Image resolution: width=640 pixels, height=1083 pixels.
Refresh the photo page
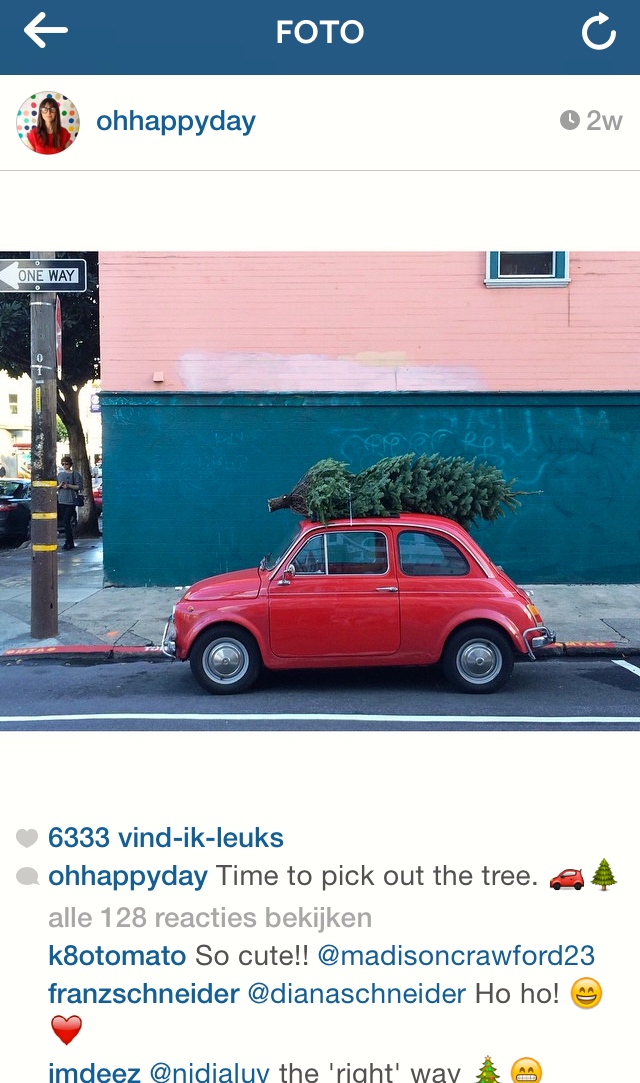tap(598, 33)
